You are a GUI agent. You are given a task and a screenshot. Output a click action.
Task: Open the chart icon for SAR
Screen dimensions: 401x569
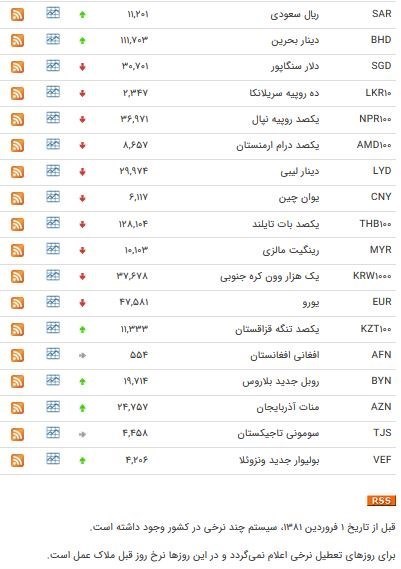(x=53, y=13)
